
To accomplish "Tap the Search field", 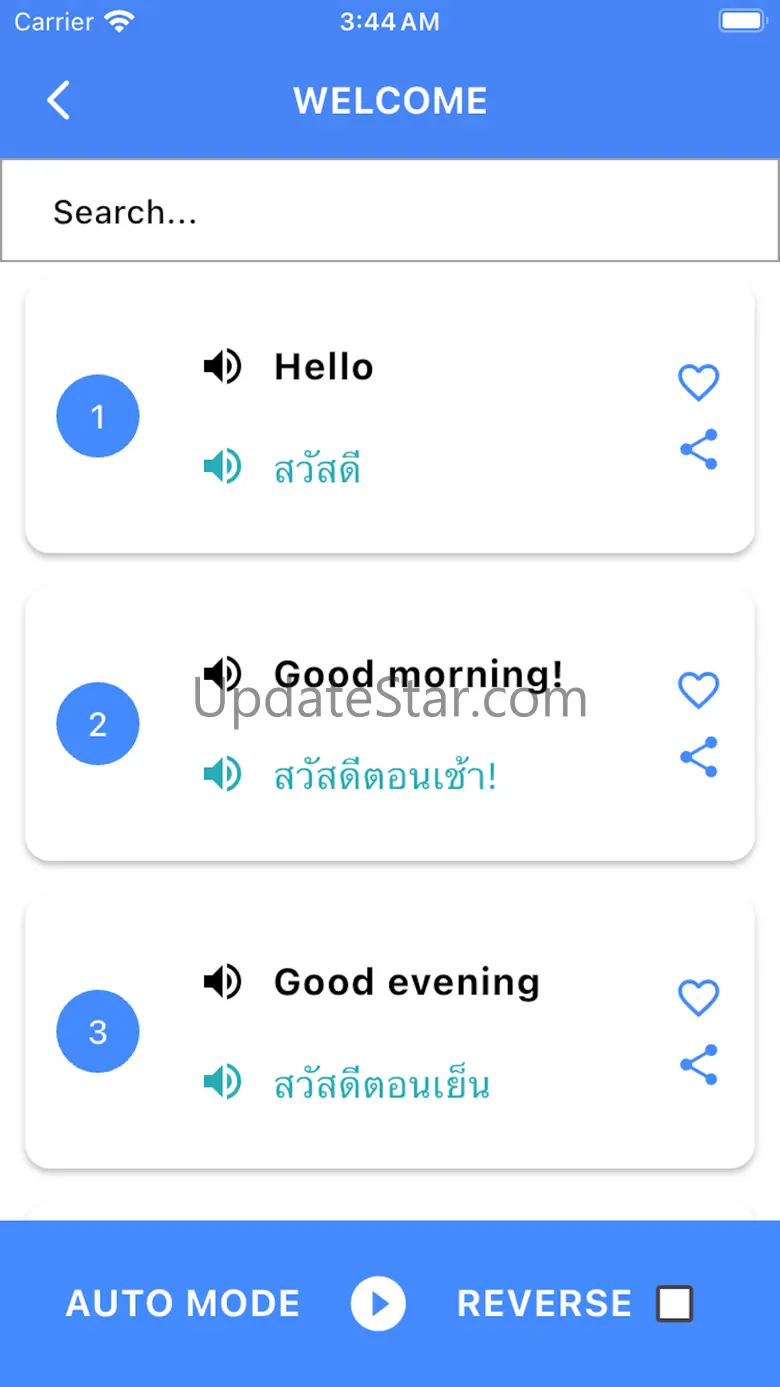I will (390, 211).
